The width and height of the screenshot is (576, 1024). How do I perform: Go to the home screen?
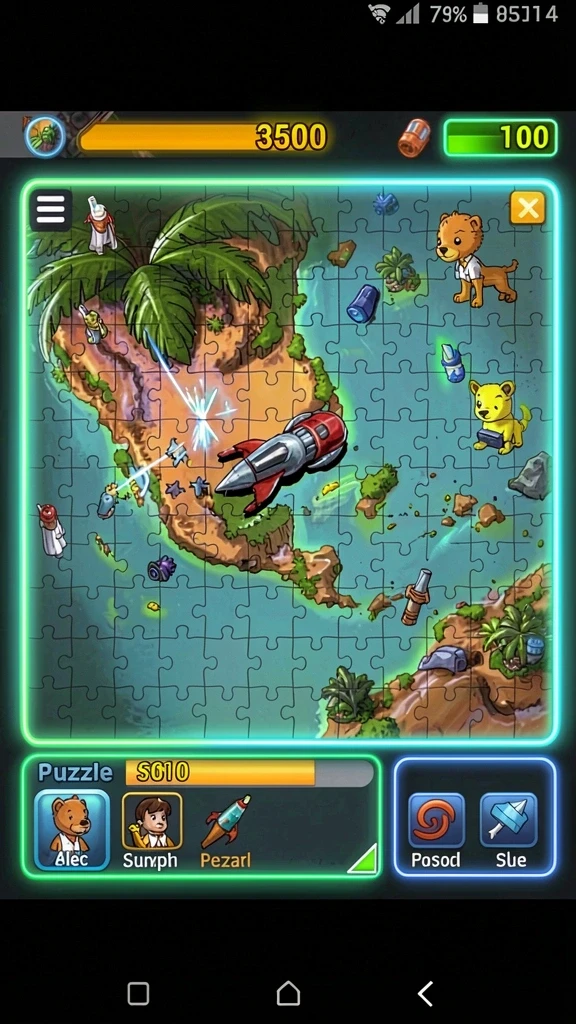click(x=288, y=994)
